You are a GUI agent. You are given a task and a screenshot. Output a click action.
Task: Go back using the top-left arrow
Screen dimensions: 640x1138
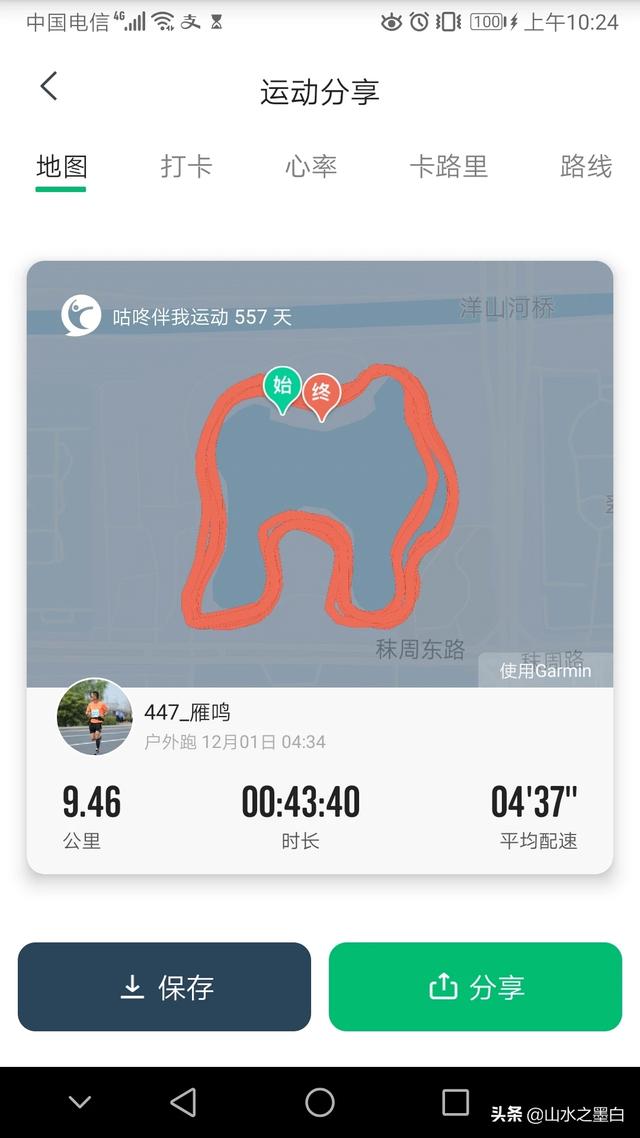[49, 86]
